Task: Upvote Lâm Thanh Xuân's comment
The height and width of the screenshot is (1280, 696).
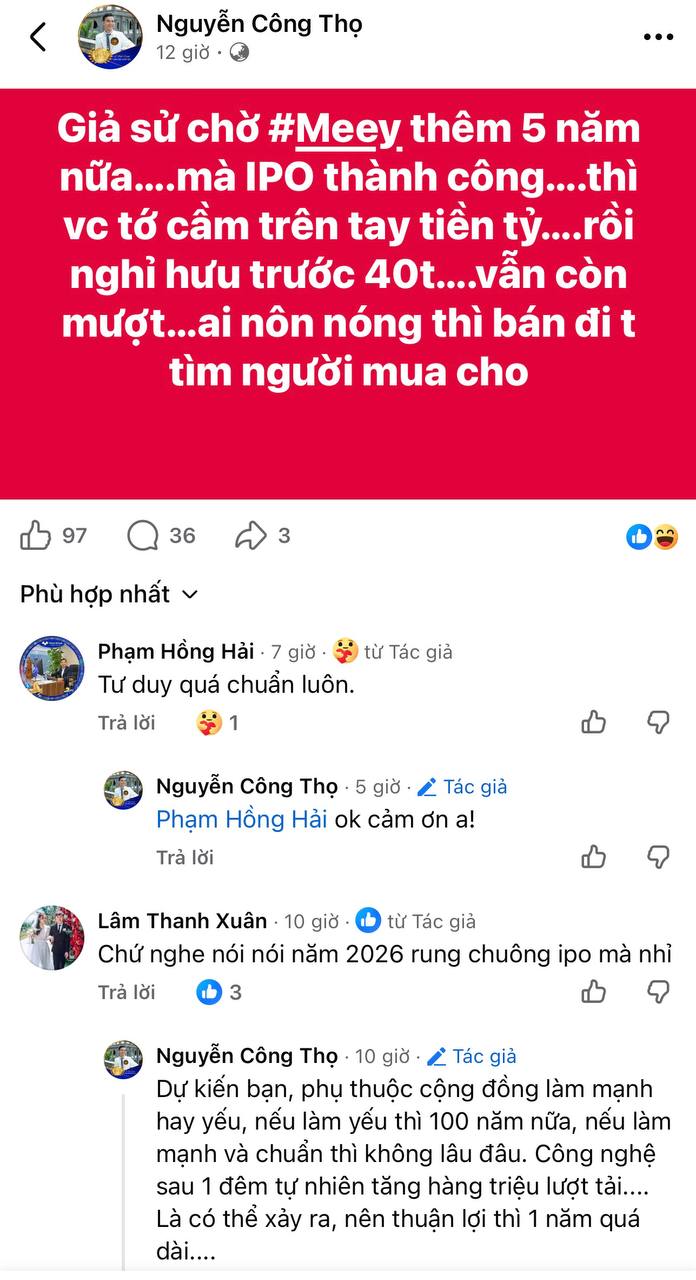Action: pos(594,992)
